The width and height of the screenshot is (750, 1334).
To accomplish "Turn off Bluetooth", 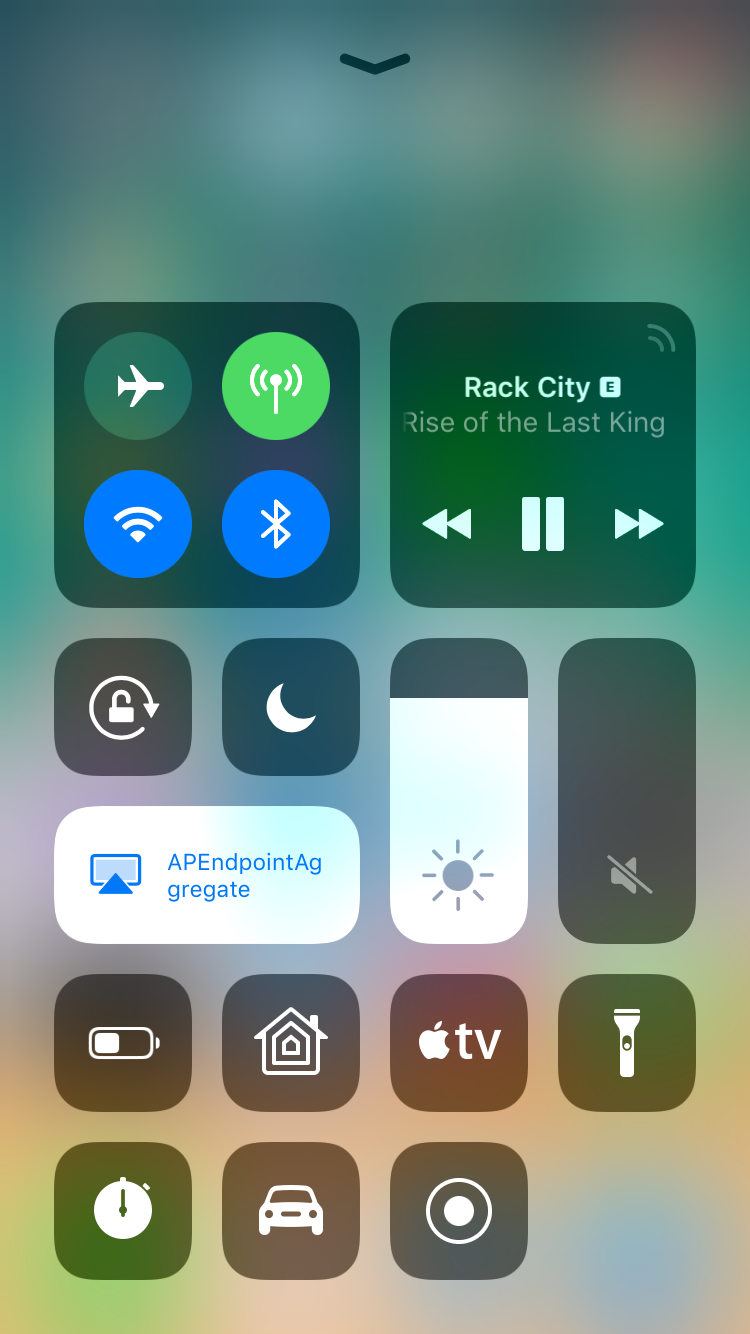I will point(276,524).
